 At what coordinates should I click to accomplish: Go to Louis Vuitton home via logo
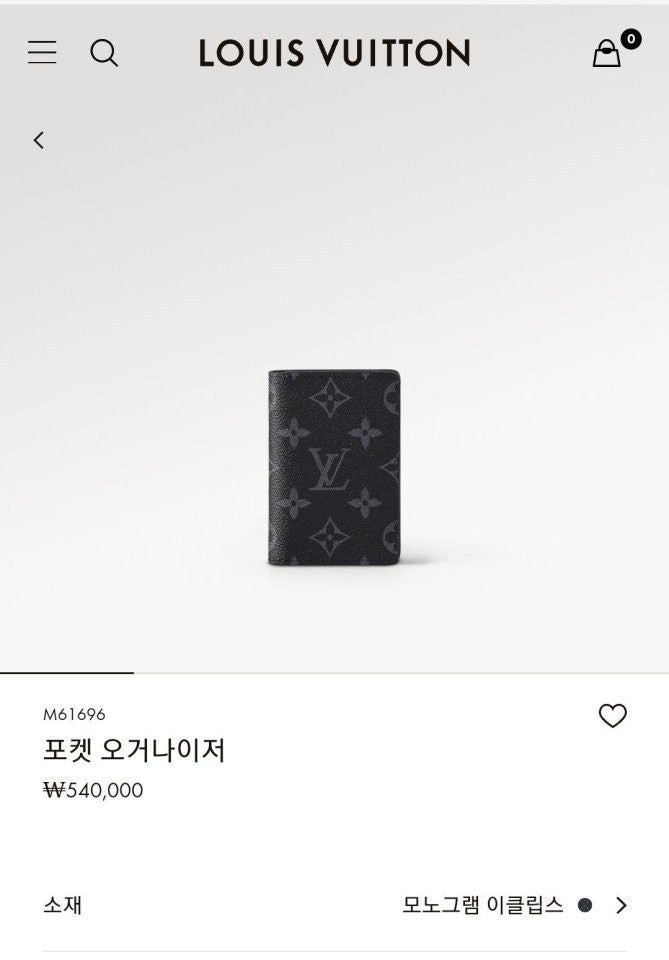pos(334,53)
